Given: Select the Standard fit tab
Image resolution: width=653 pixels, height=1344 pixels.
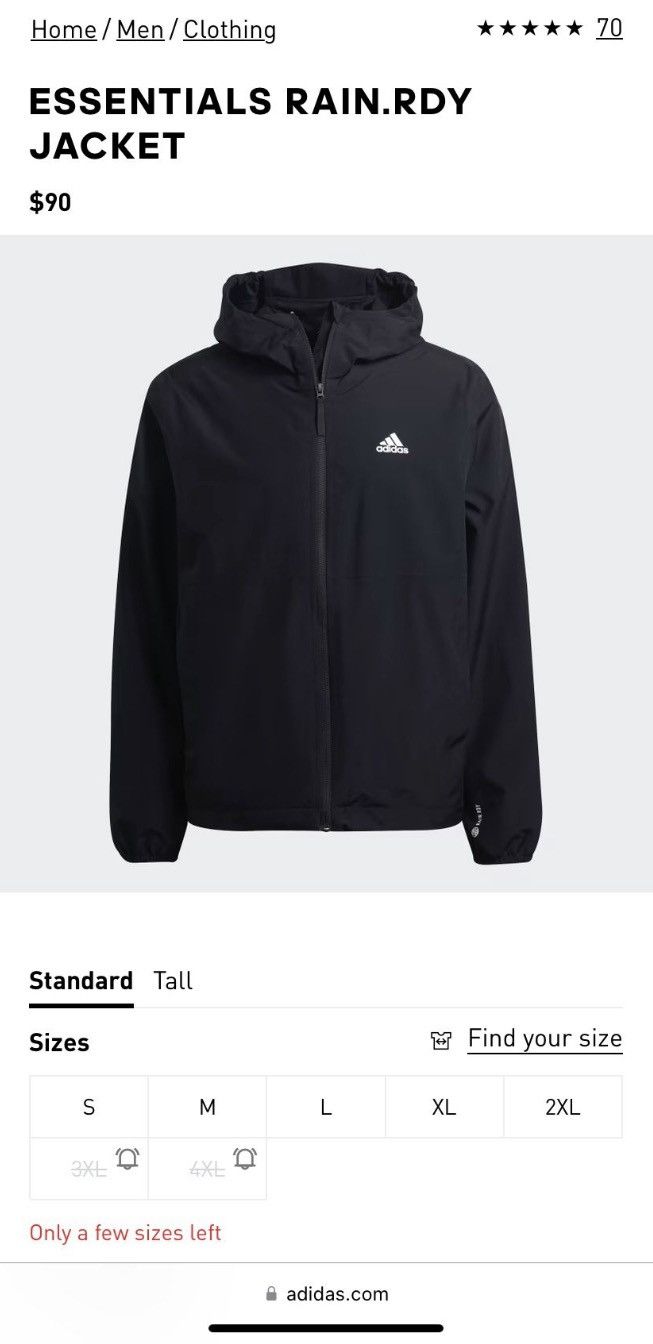Looking at the screenshot, I should pyautogui.click(x=81, y=981).
